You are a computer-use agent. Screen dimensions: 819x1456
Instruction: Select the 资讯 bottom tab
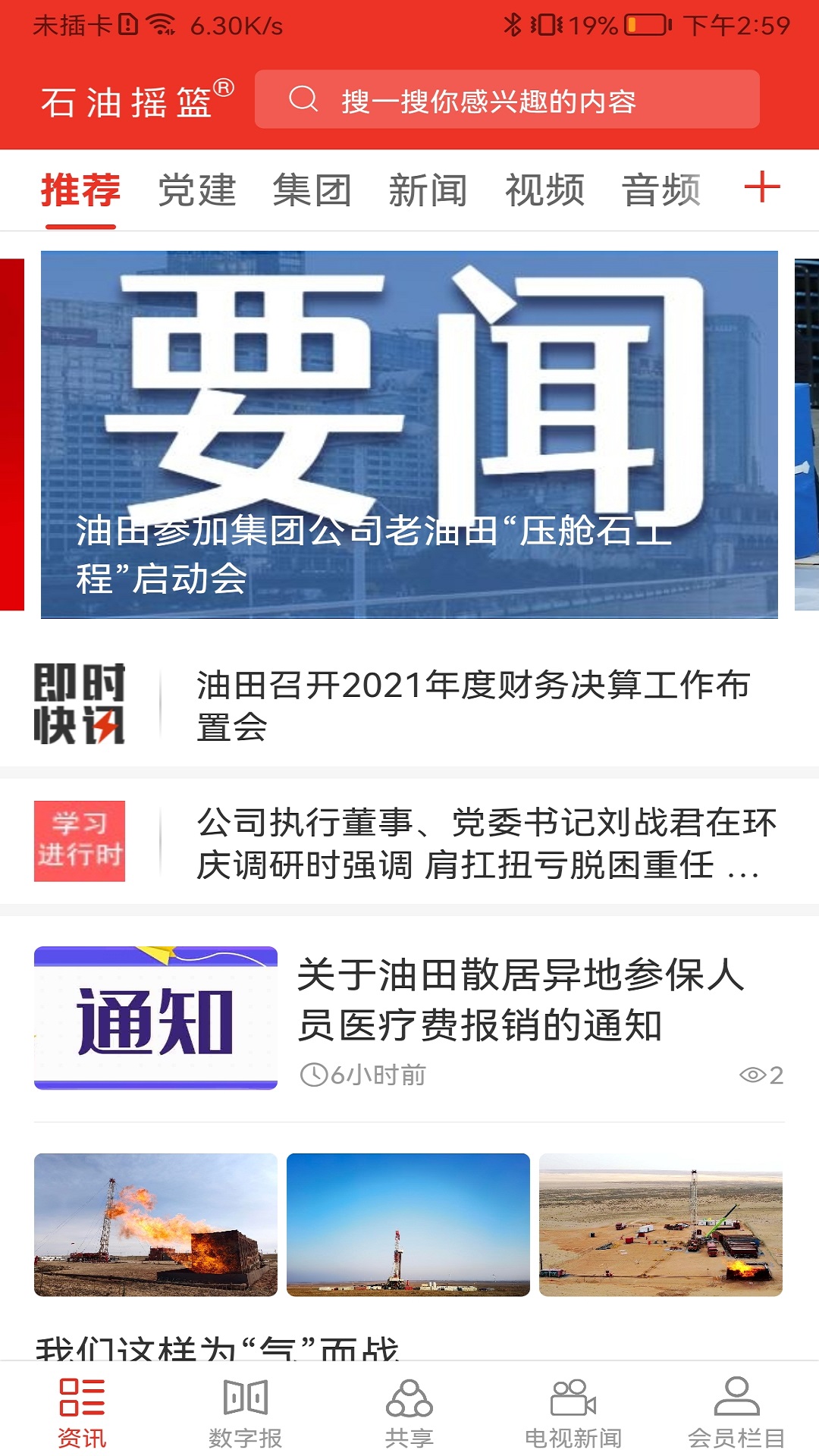click(x=82, y=1413)
